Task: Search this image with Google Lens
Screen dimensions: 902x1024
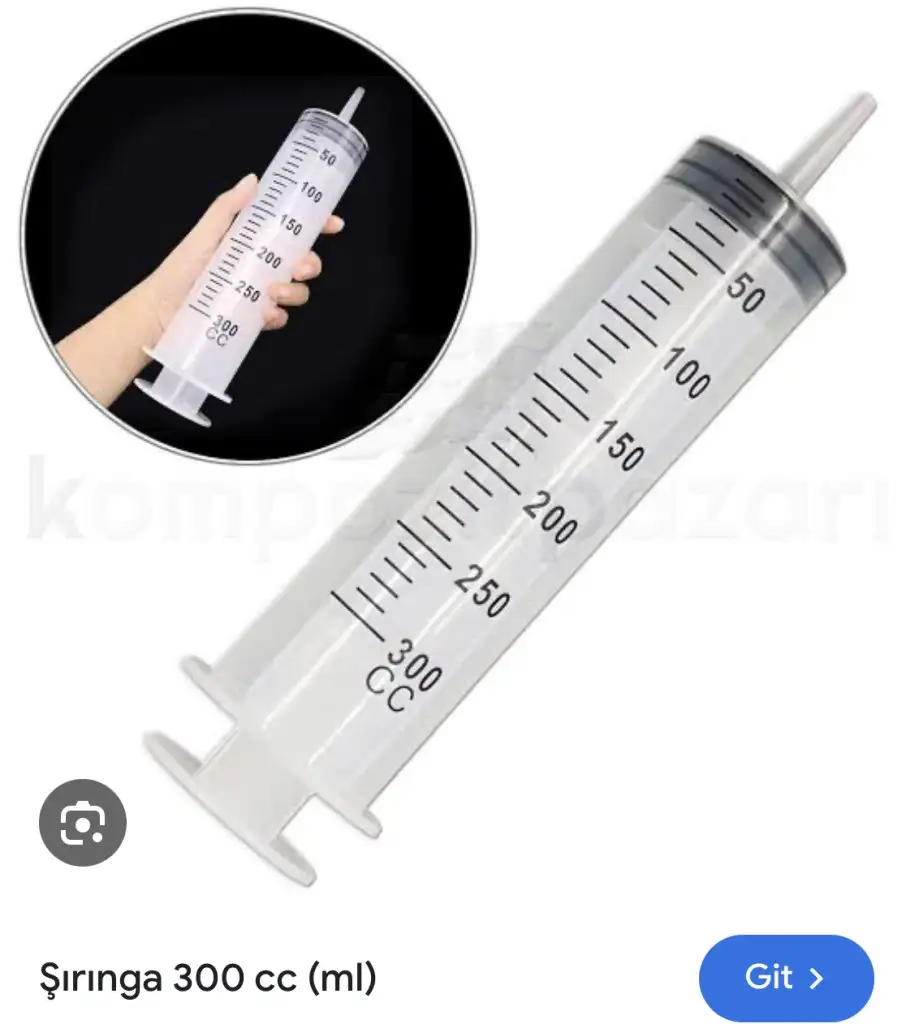Action: click(x=83, y=822)
